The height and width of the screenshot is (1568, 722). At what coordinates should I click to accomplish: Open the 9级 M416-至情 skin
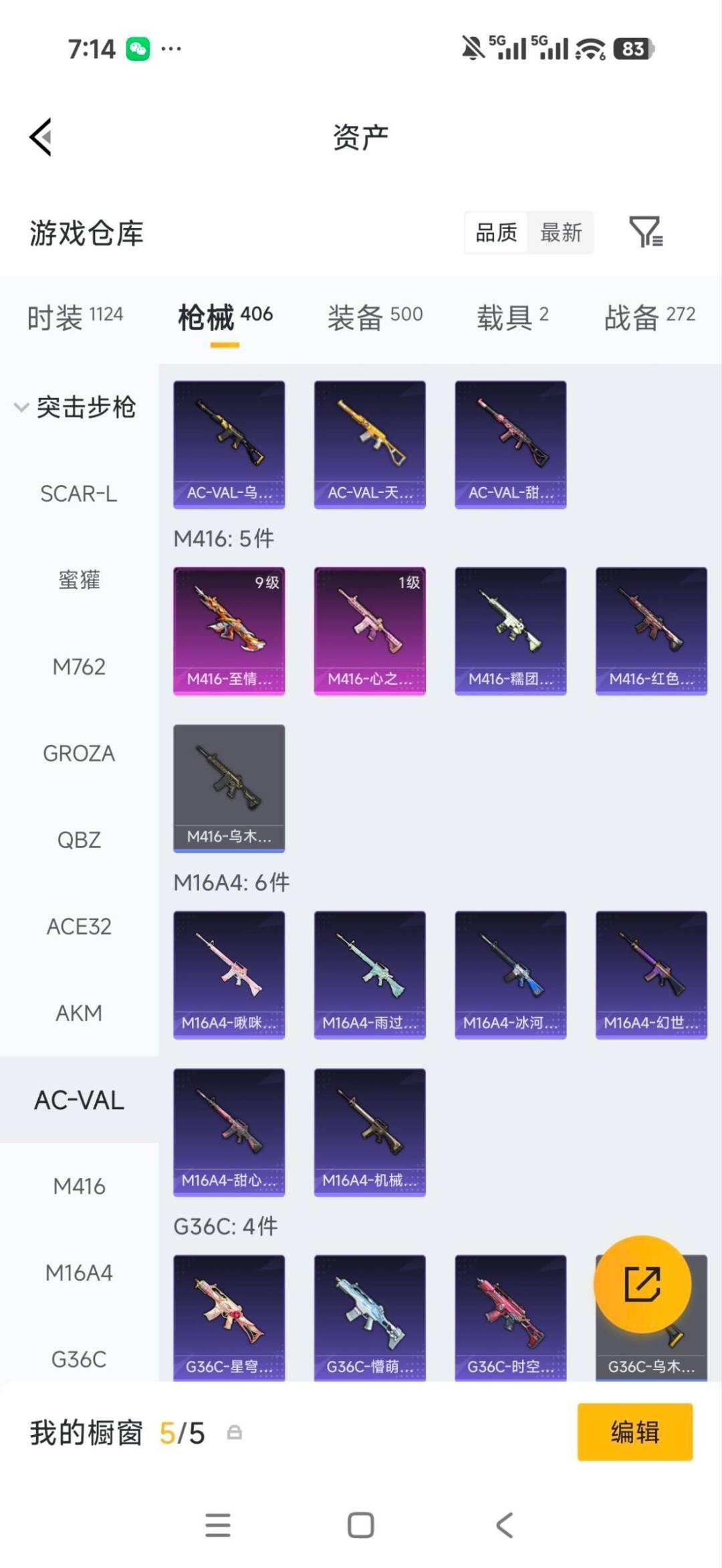click(x=229, y=631)
